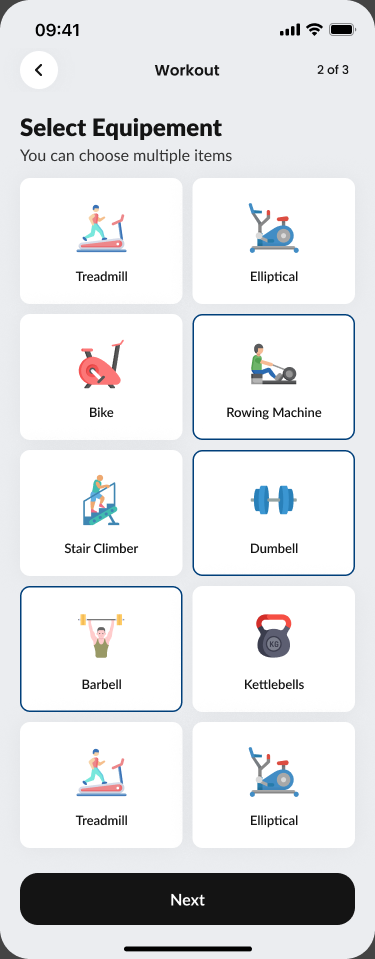Go back using the arrow button
This screenshot has height=959, width=375.
click(39, 70)
